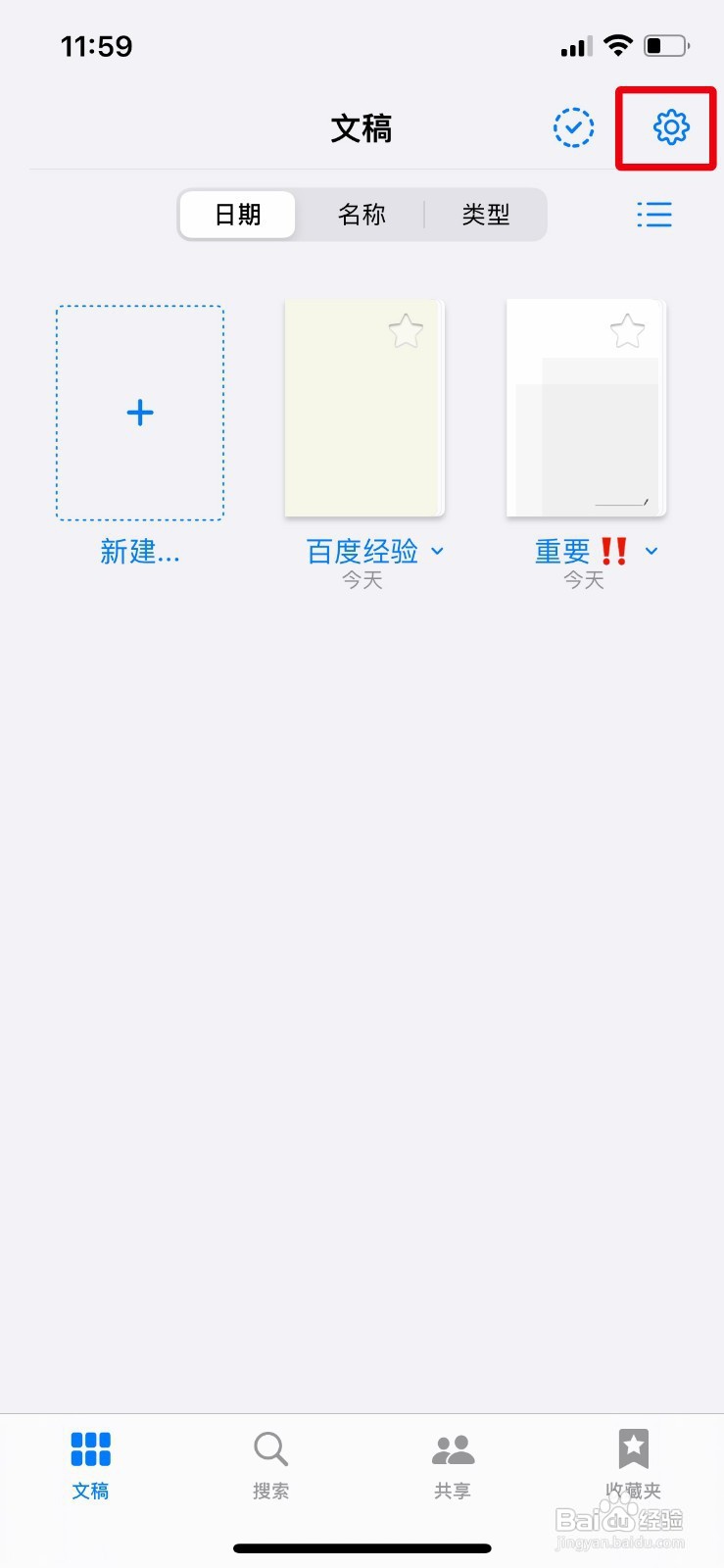Star the 重要 document thumbnail
The height and width of the screenshot is (1568, 724).
tap(627, 331)
